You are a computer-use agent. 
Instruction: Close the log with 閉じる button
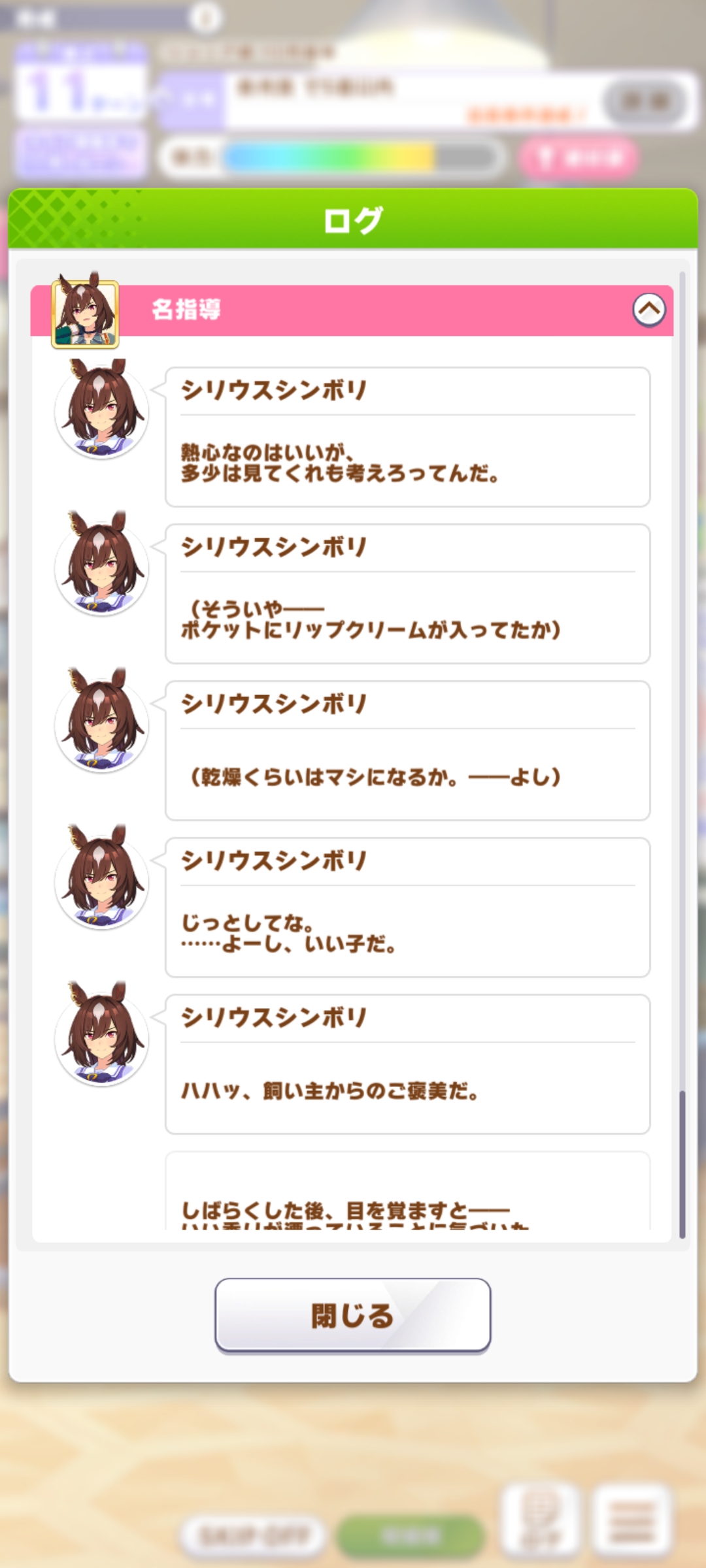click(x=352, y=1315)
